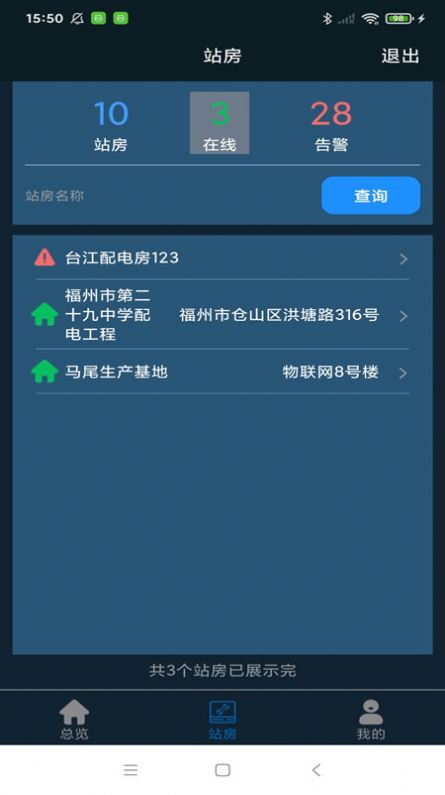Open 台江配电房123 station
Viewport: 445px width, 795px height.
[x=222, y=259]
